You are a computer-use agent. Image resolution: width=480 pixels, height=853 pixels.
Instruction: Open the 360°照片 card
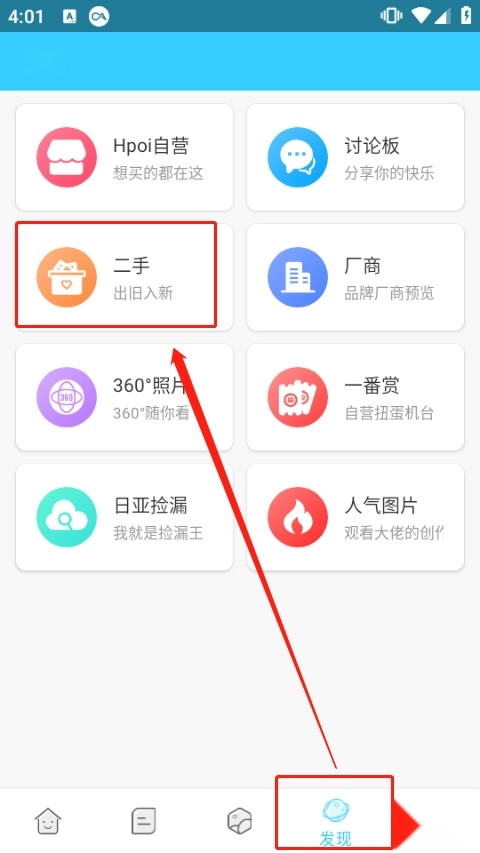click(124, 397)
